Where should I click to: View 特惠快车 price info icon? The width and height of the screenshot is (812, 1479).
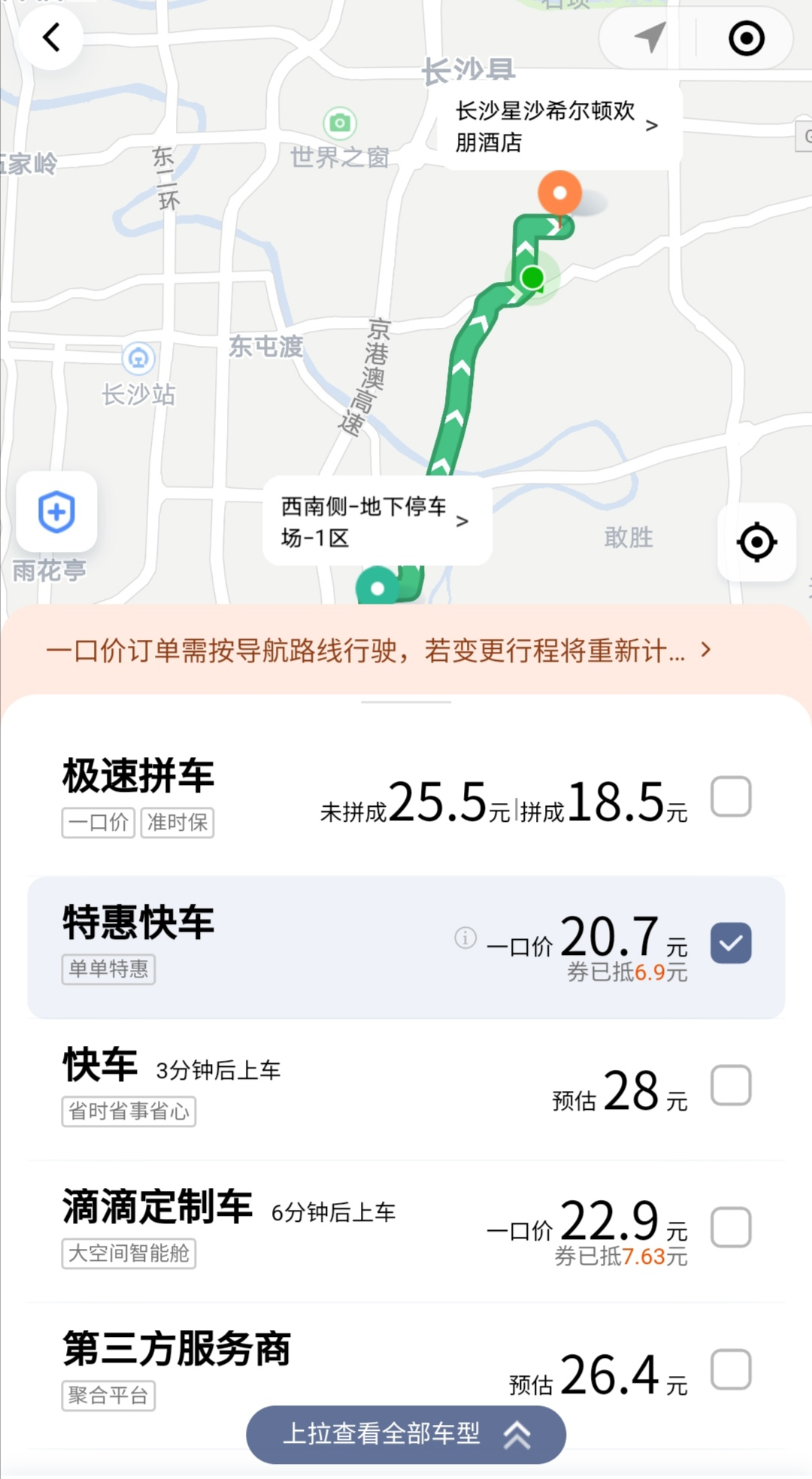click(x=465, y=937)
